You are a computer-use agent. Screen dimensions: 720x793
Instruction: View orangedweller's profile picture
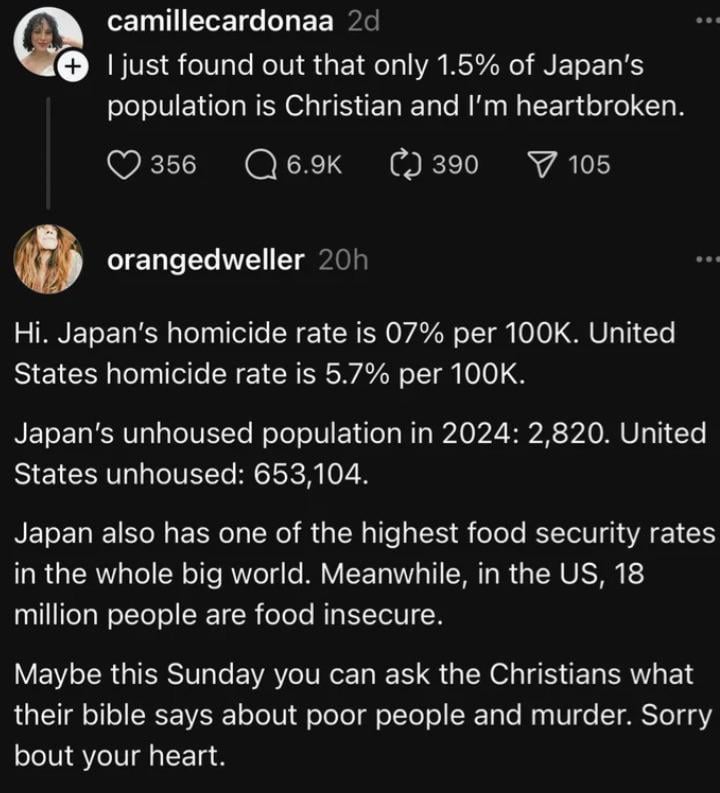click(48, 259)
